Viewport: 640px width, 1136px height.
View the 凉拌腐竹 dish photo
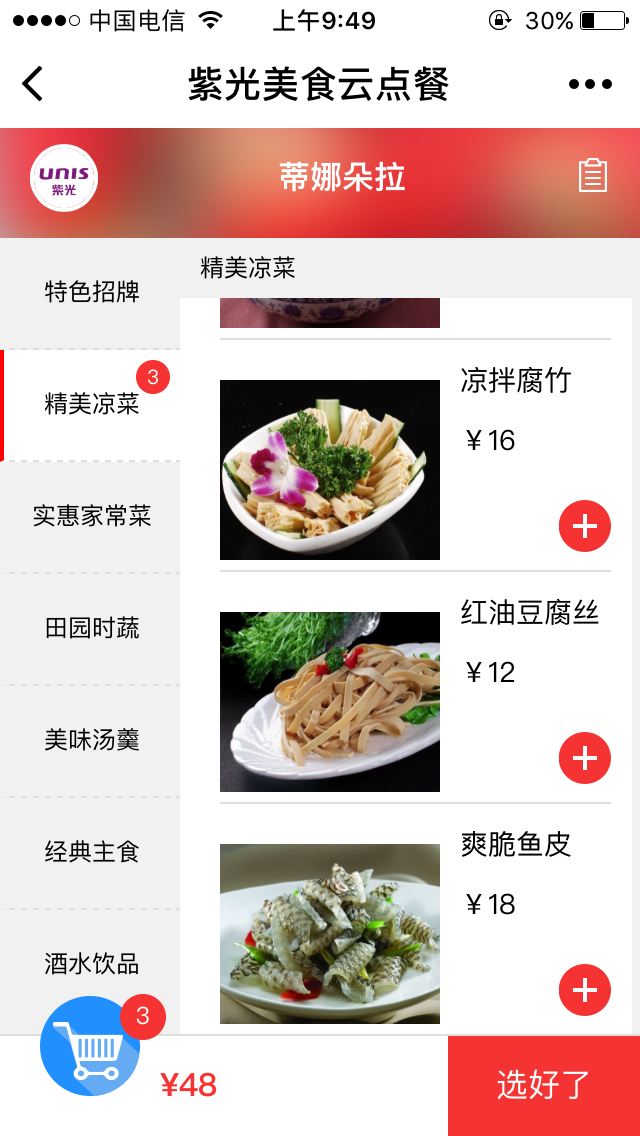[330, 470]
